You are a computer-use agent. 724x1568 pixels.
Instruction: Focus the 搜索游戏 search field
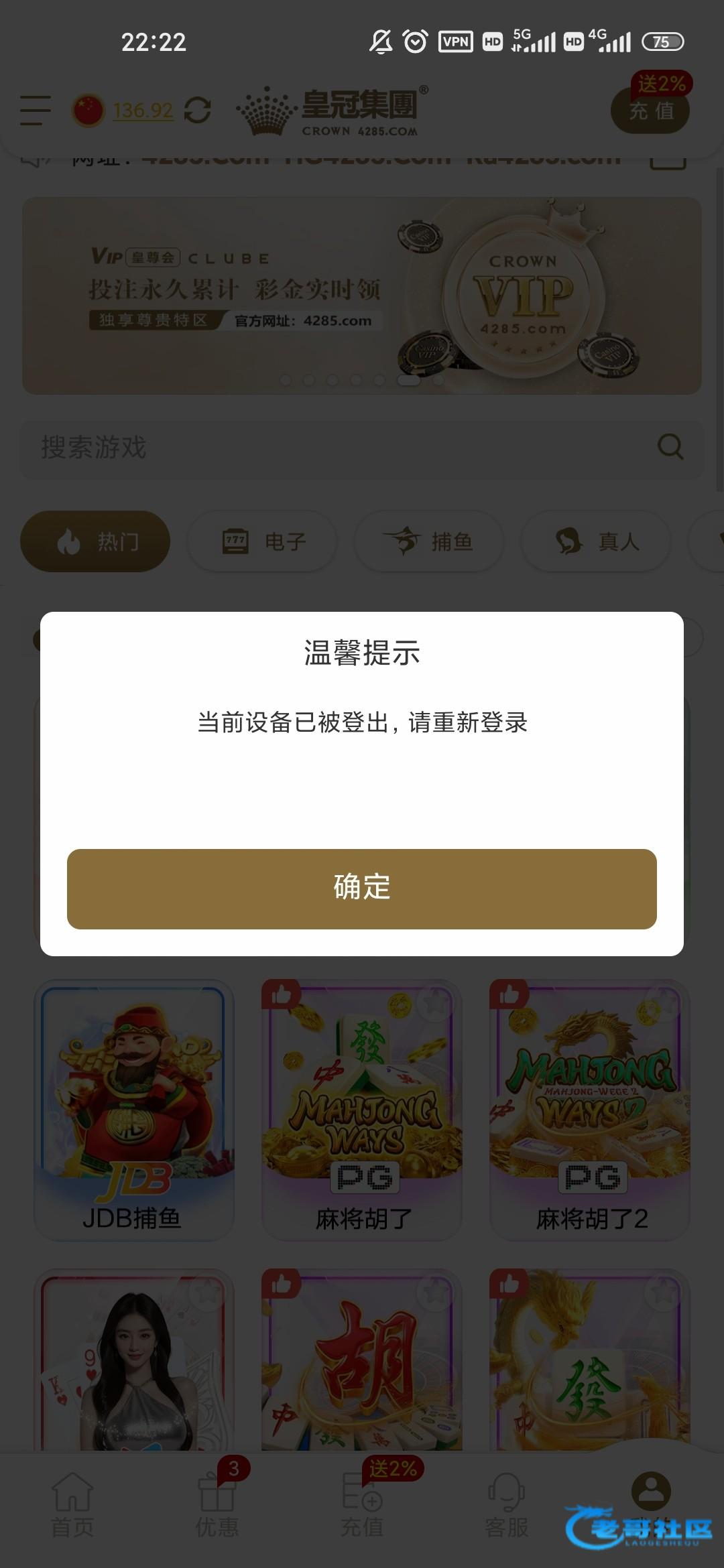tap(335, 448)
